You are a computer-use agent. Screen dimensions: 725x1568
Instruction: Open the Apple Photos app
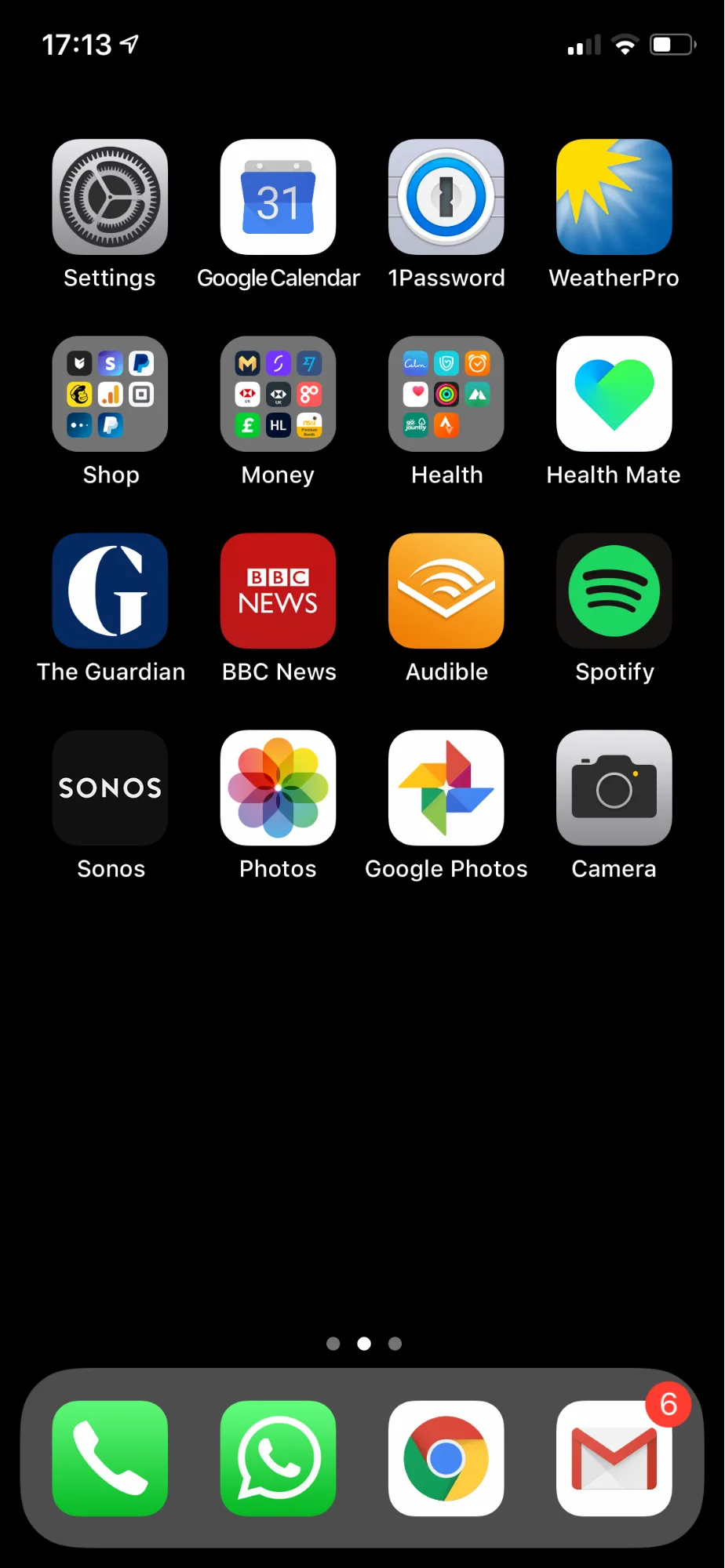coord(279,788)
